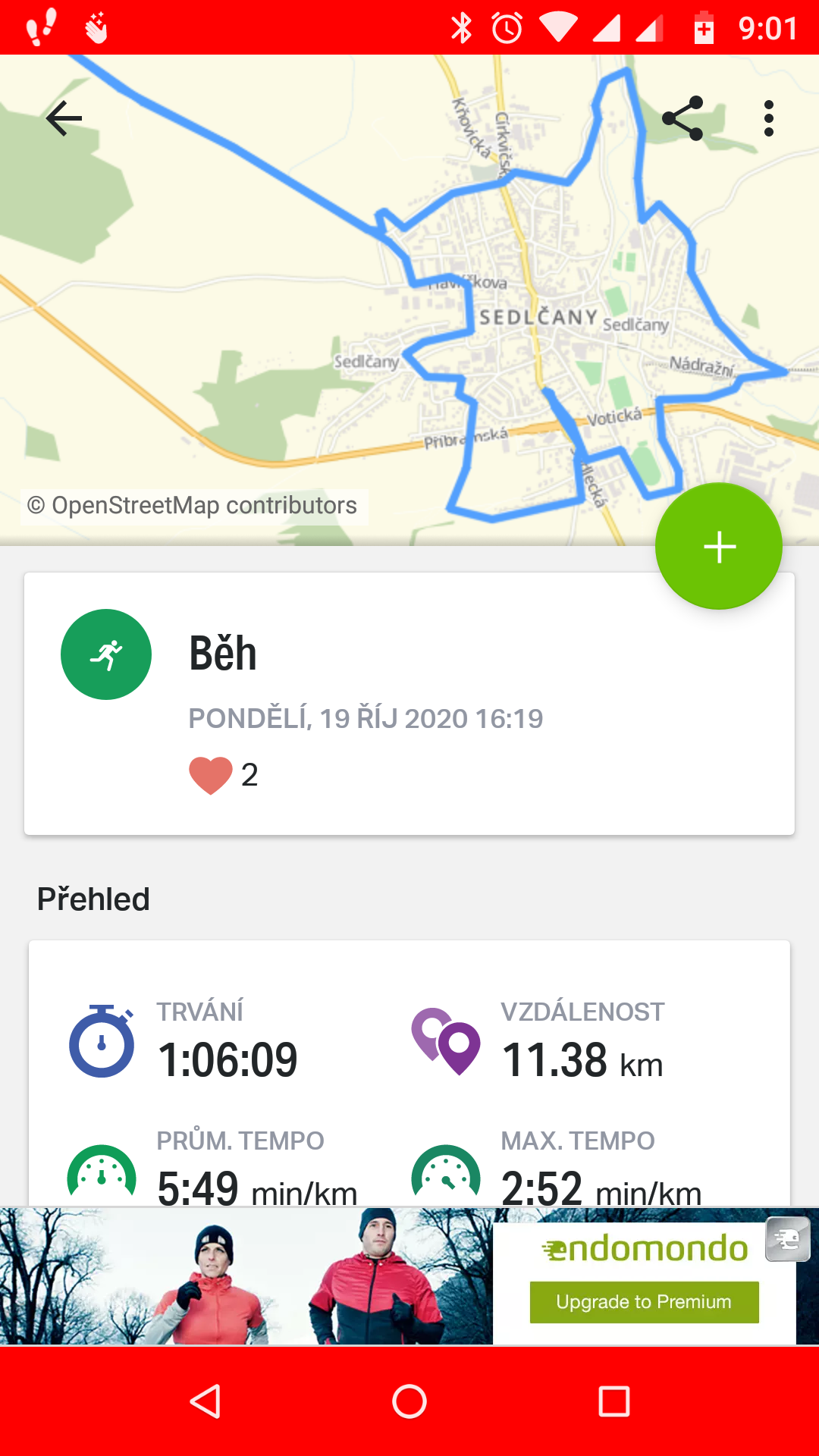Tap the system home button

tap(409, 1401)
